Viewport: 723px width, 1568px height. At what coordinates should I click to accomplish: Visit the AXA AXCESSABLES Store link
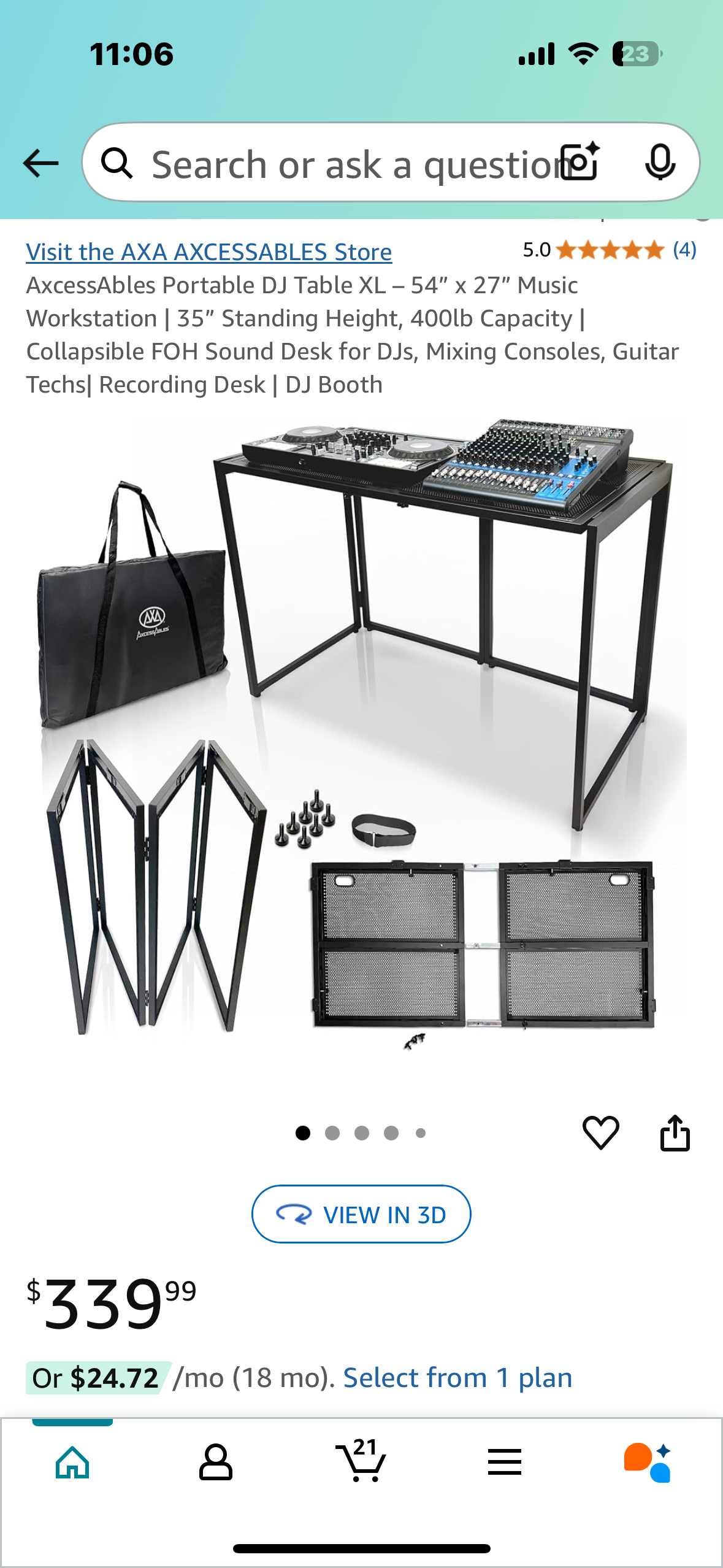(208, 252)
